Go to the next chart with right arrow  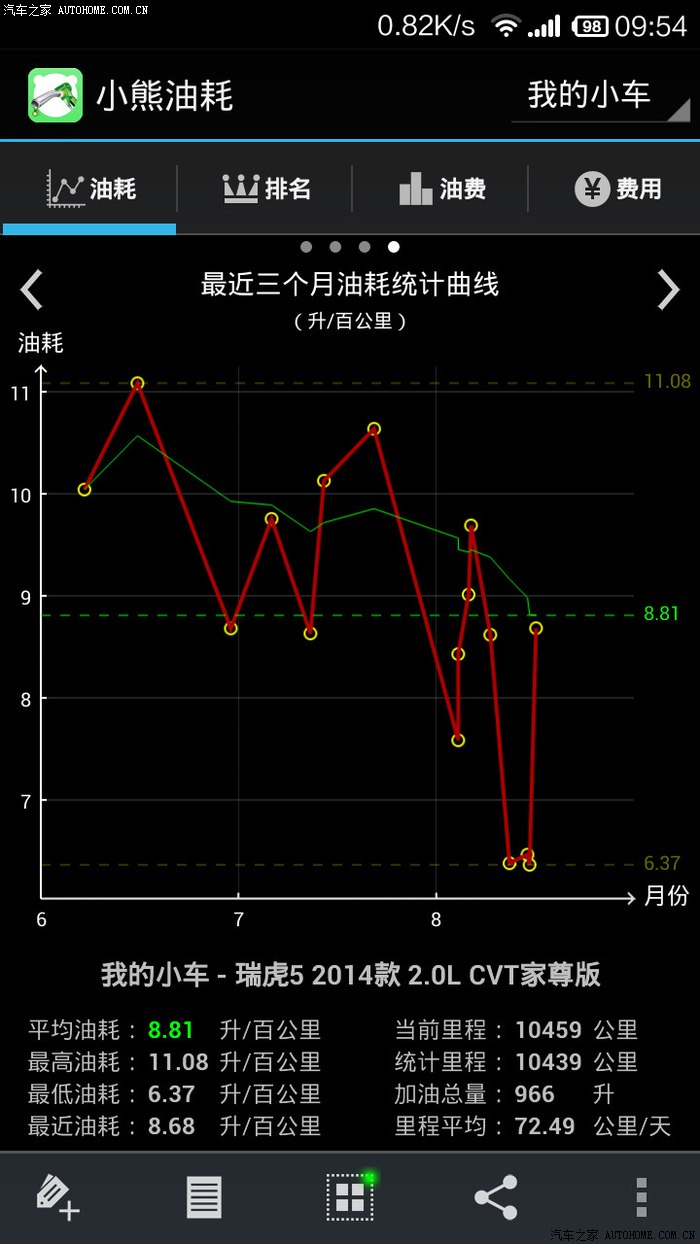(667, 290)
